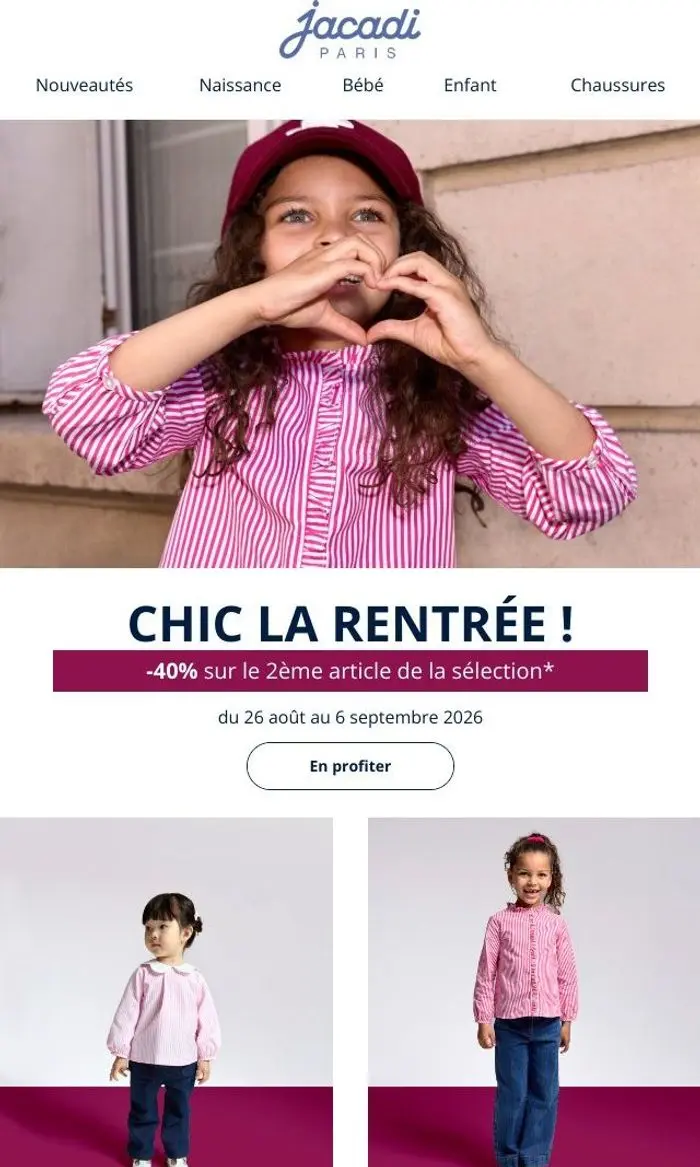700x1167 pixels.
Task: Open the toddler pink blouse product tile
Action: click(166, 992)
